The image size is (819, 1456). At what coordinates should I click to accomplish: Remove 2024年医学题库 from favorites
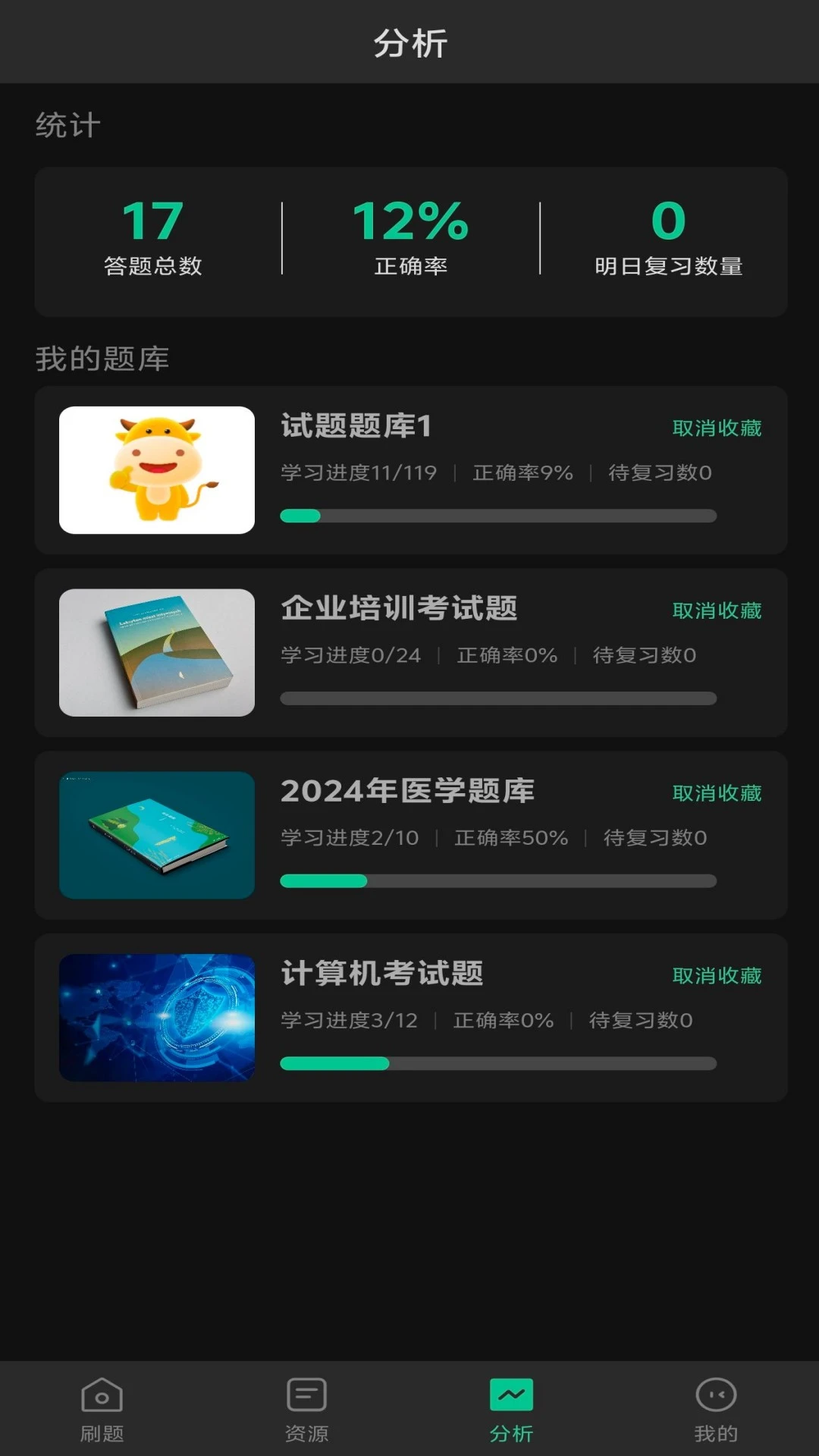pyautogui.click(x=716, y=793)
